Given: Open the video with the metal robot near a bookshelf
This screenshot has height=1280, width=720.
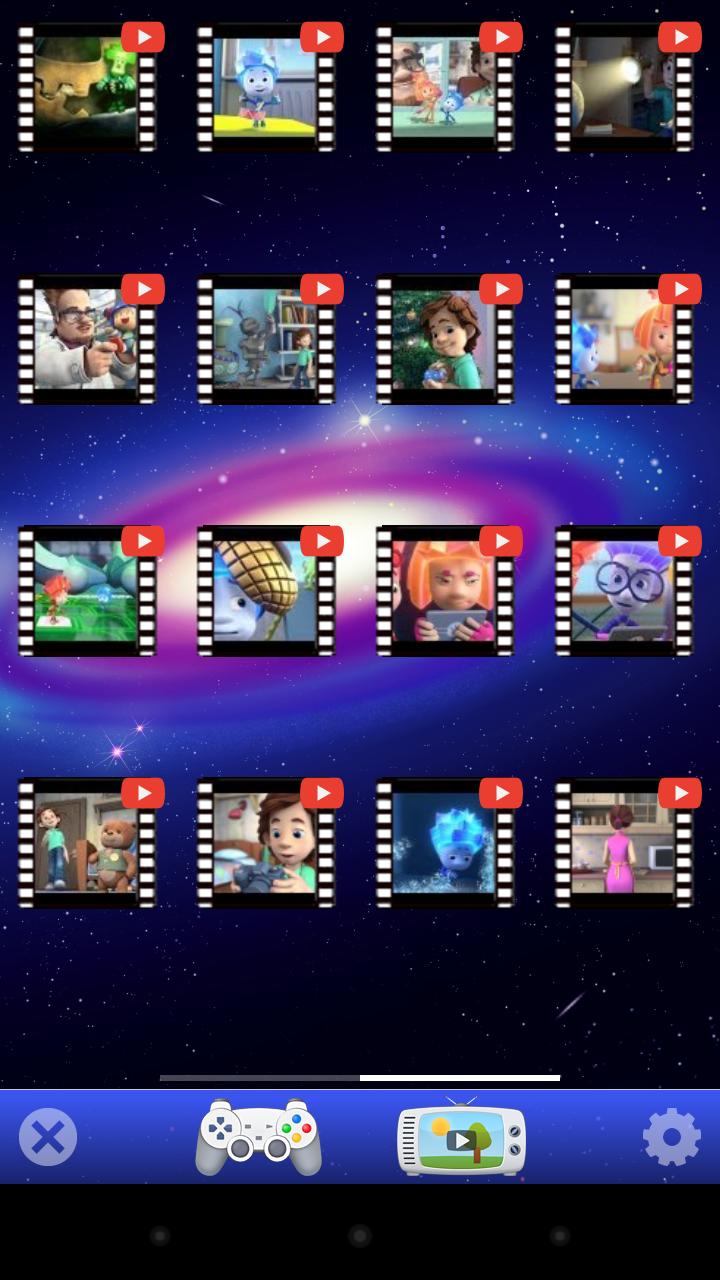Looking at the screenshot, I should (x=265, y=340).
